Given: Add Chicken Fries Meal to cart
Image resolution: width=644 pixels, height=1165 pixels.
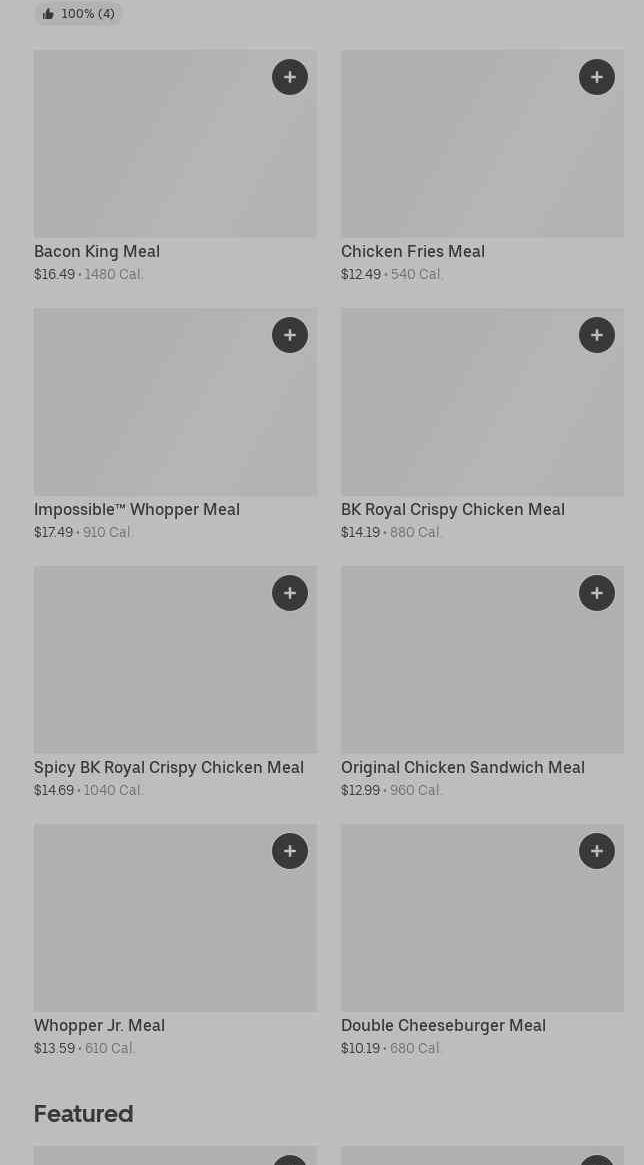Looking at the screenshot, I should pyautogui.click(x=597, y=77).
